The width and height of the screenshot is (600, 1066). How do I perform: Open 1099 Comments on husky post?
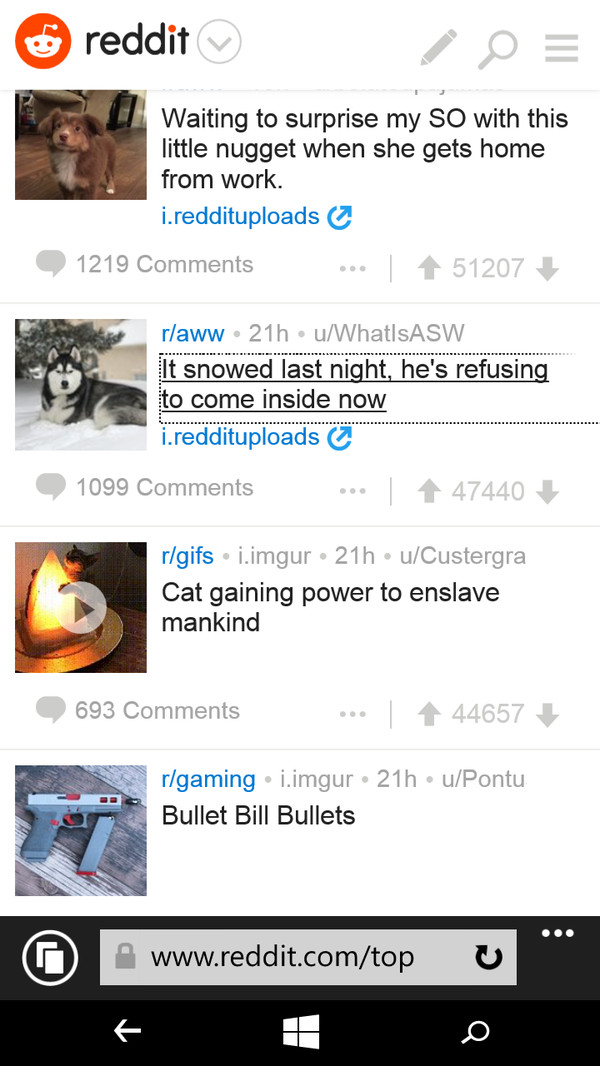point(146,488)
